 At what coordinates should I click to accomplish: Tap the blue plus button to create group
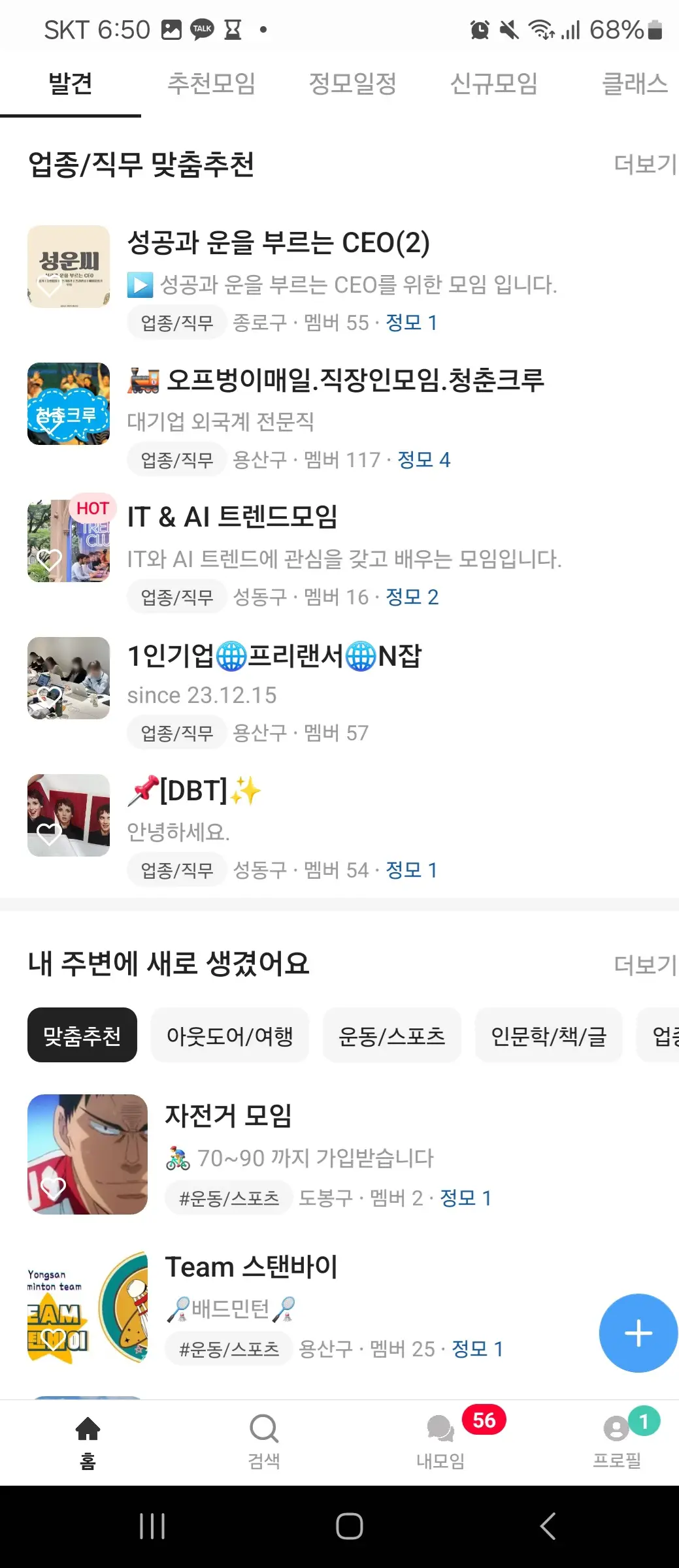(x=638, y=1333)
